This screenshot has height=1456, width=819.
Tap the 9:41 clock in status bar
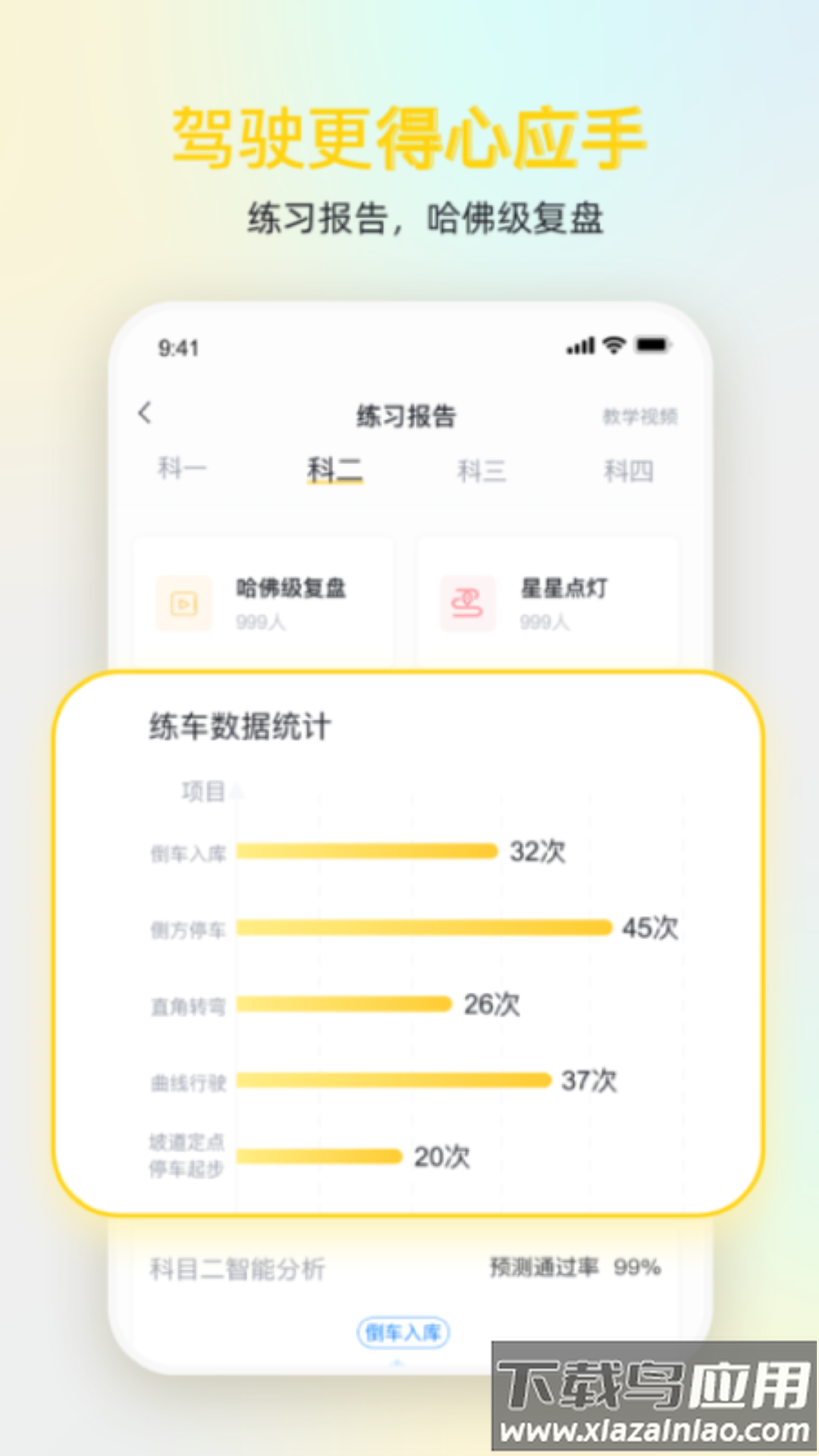click(x=180, y=347)
